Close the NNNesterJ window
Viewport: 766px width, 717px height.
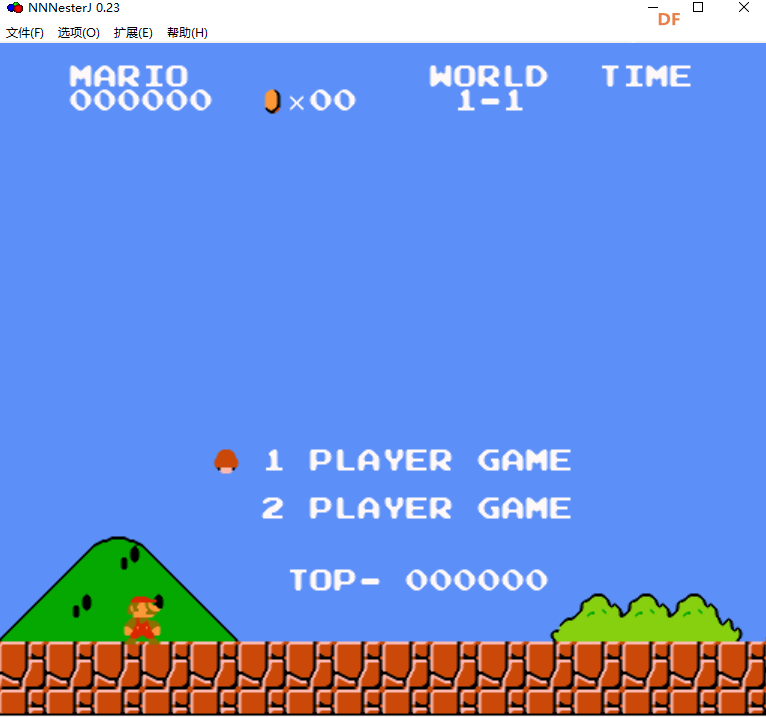point(743,8)
